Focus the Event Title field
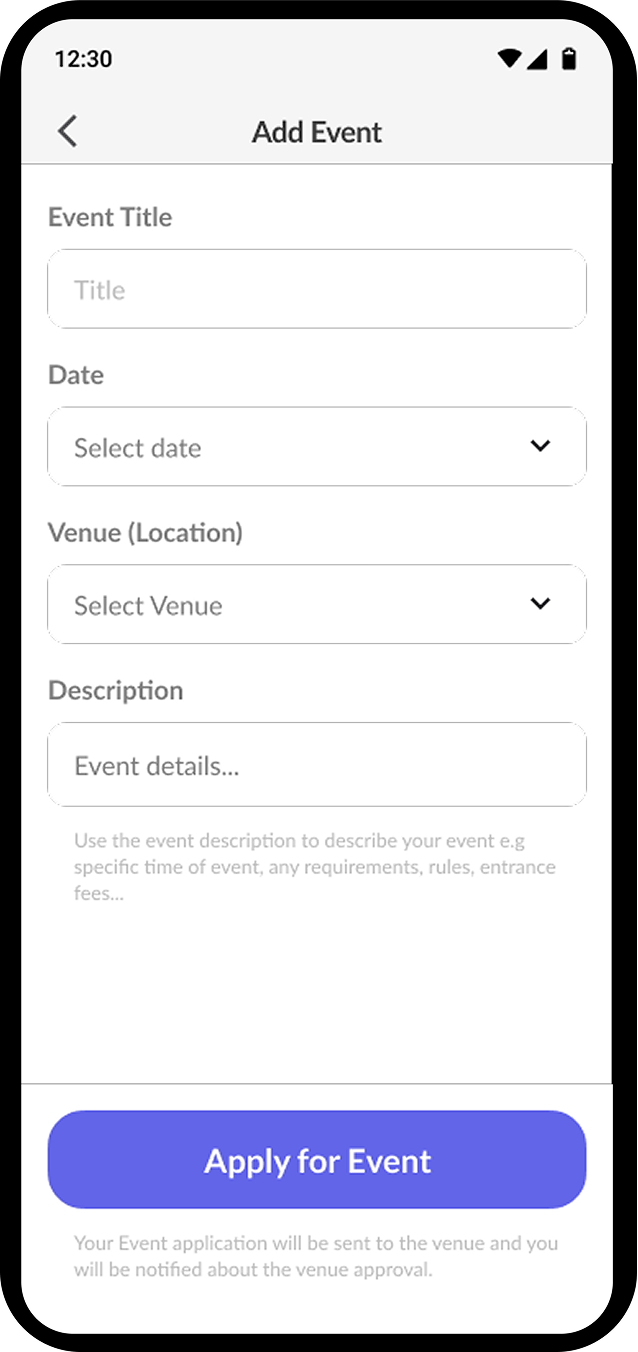The image size is (638, 1352). [x=317, y=289]
